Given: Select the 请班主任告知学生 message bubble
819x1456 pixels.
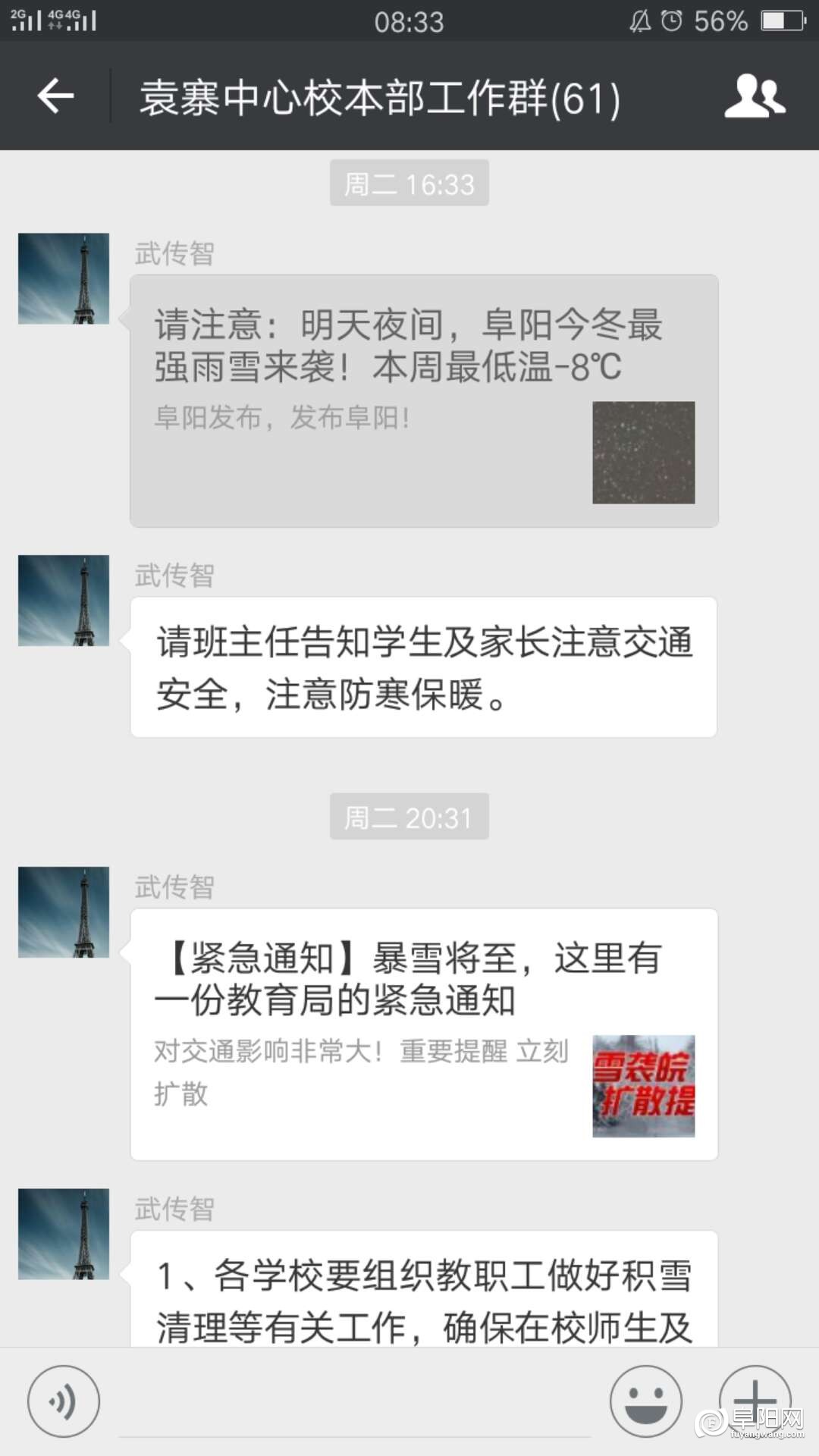Looking at the screenshot, I should pos(422,667).
